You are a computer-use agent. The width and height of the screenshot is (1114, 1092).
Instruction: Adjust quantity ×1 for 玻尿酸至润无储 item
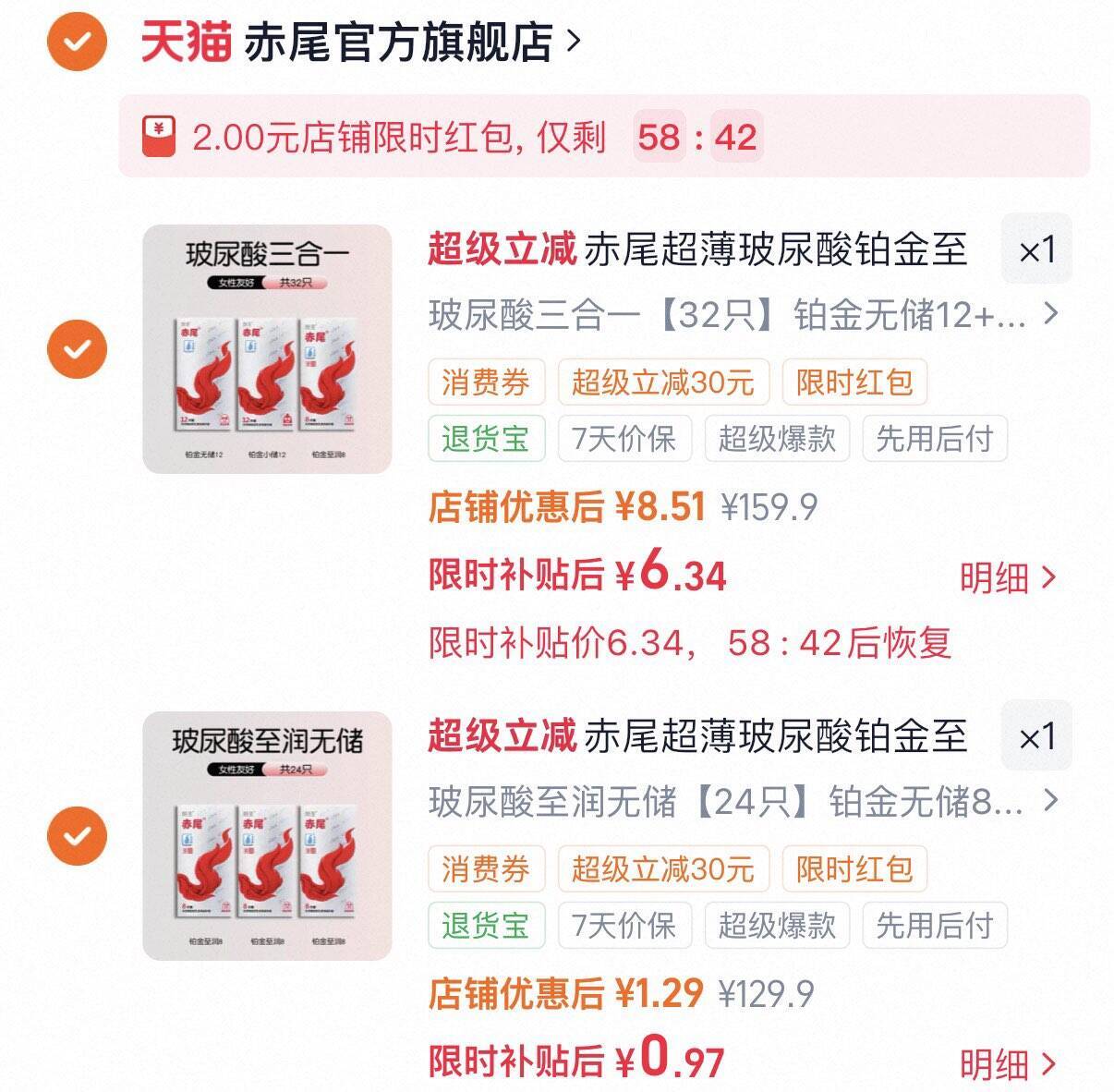1036,736
